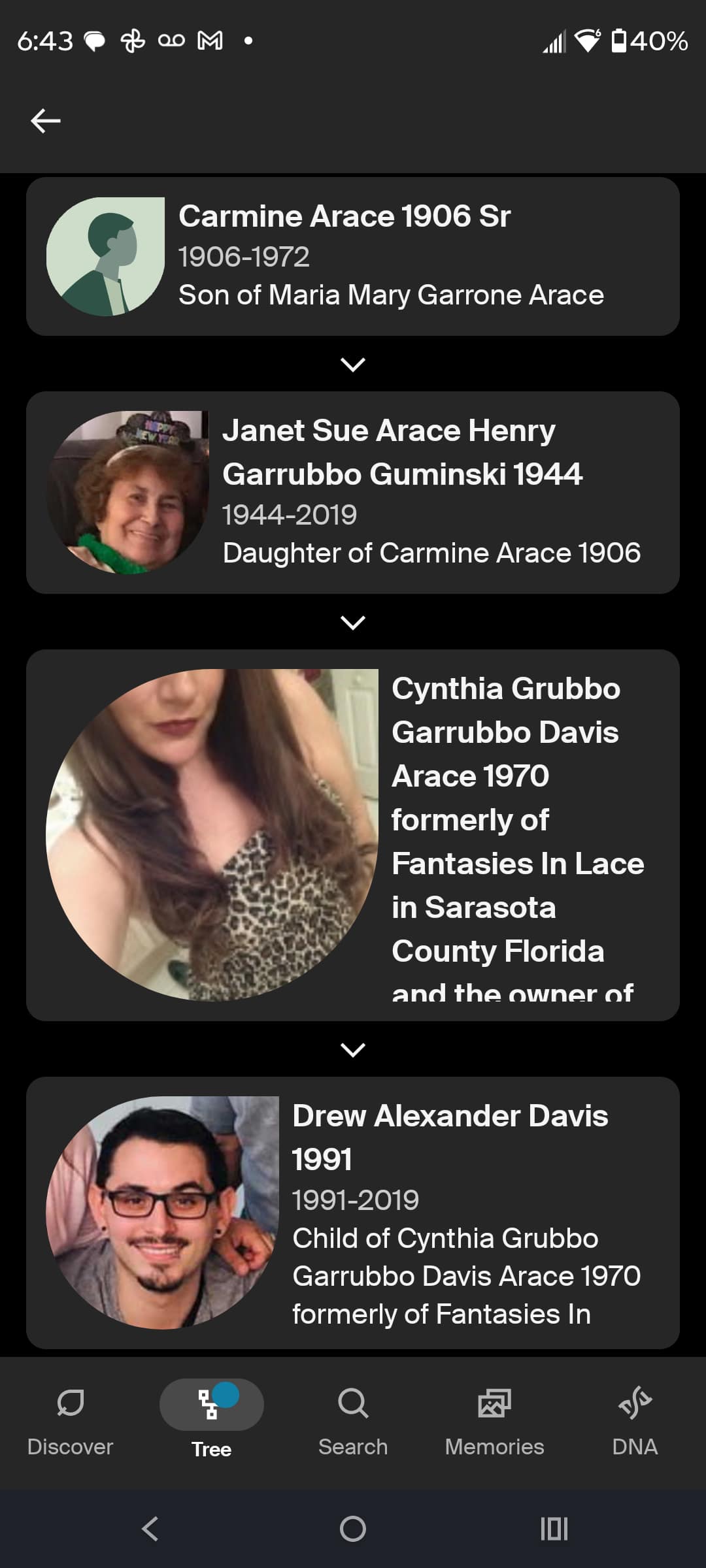View Cynthia Grubbo Garrubbo Davis card

click(x=353, y=834)
